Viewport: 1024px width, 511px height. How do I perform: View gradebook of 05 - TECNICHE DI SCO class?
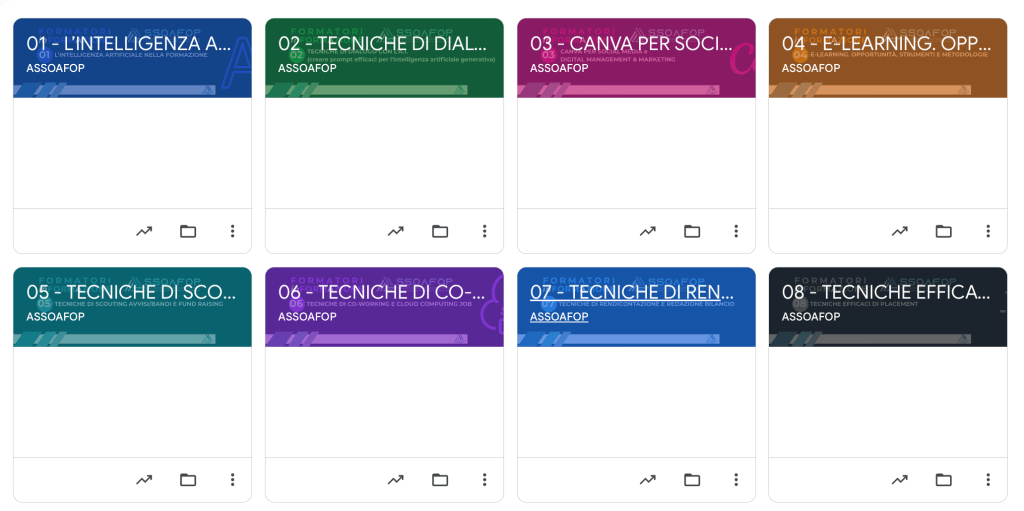pyautogui.click(x=144, y=480)
